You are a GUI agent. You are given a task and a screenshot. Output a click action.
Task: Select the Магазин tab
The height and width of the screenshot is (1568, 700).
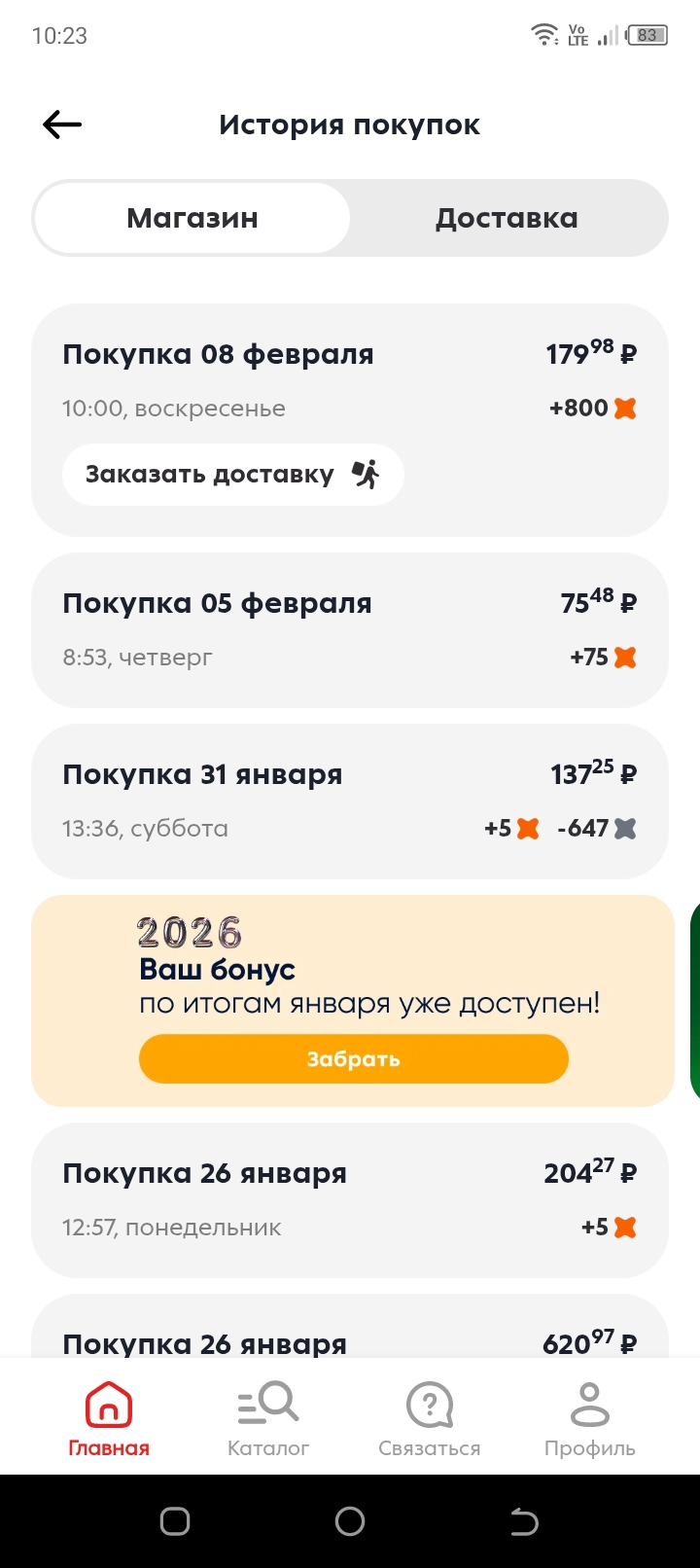pos(192,218)
